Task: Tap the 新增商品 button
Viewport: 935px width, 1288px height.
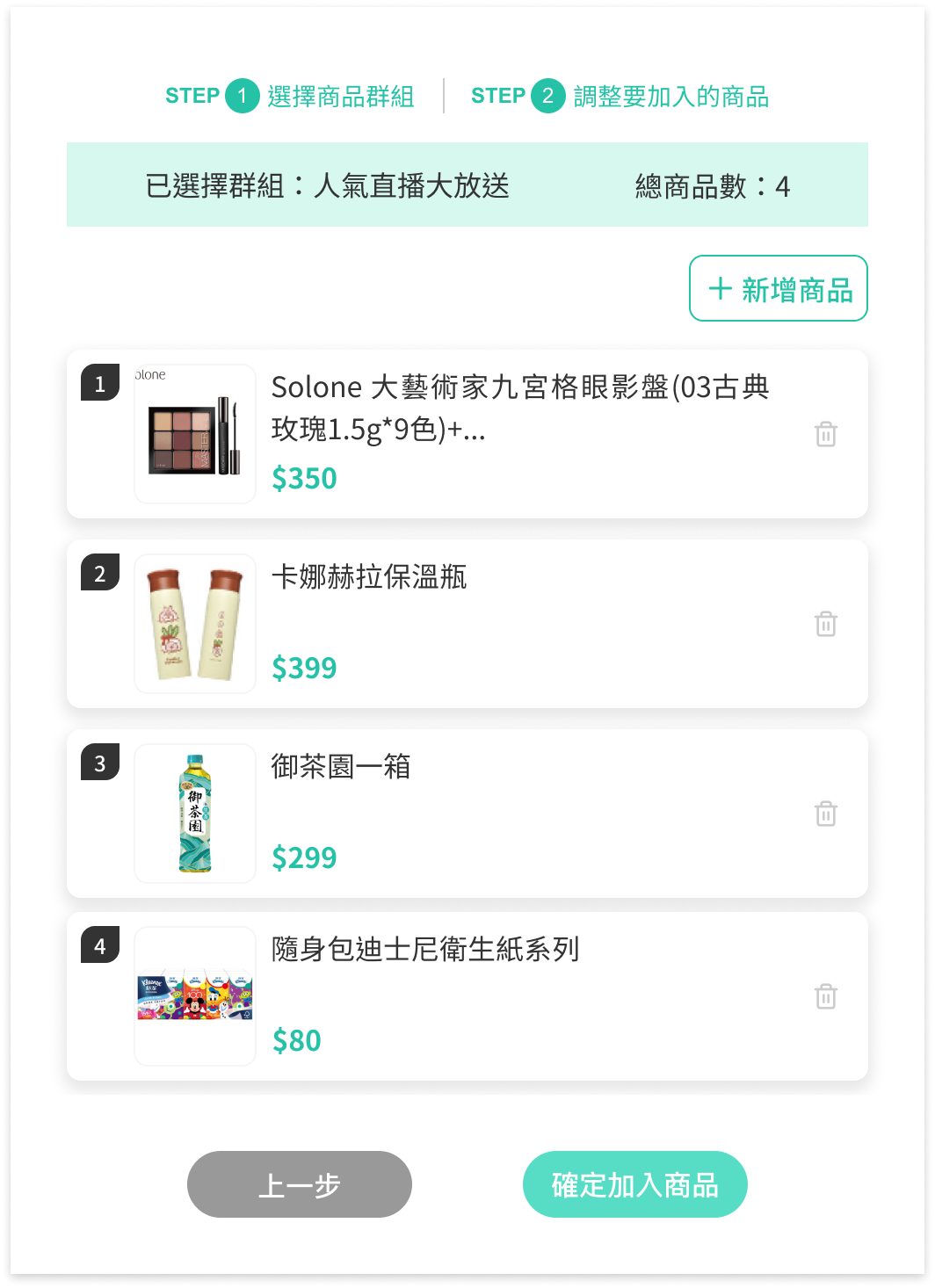Action: [778, 289]
